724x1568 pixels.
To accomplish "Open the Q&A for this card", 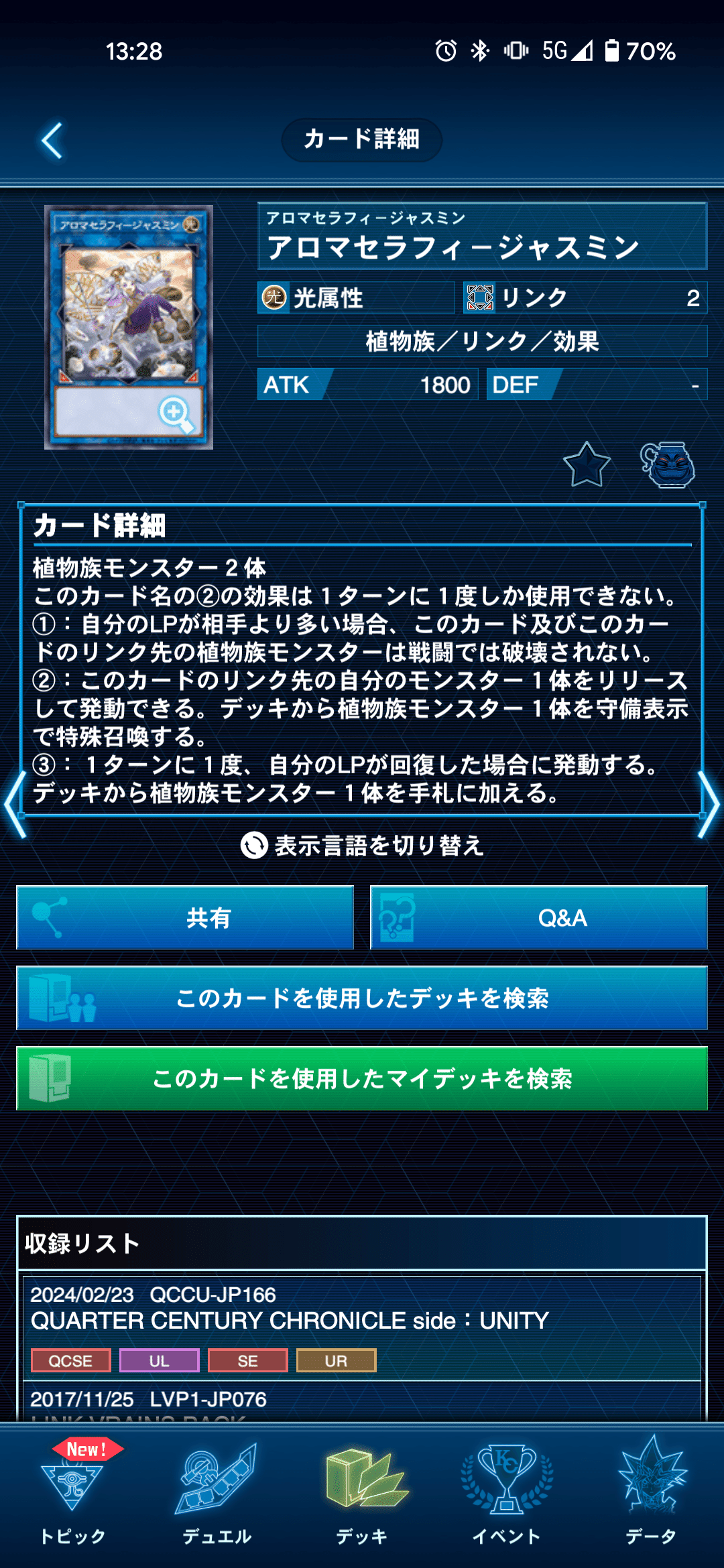I will pyautogui.click(x=539, y=917).
